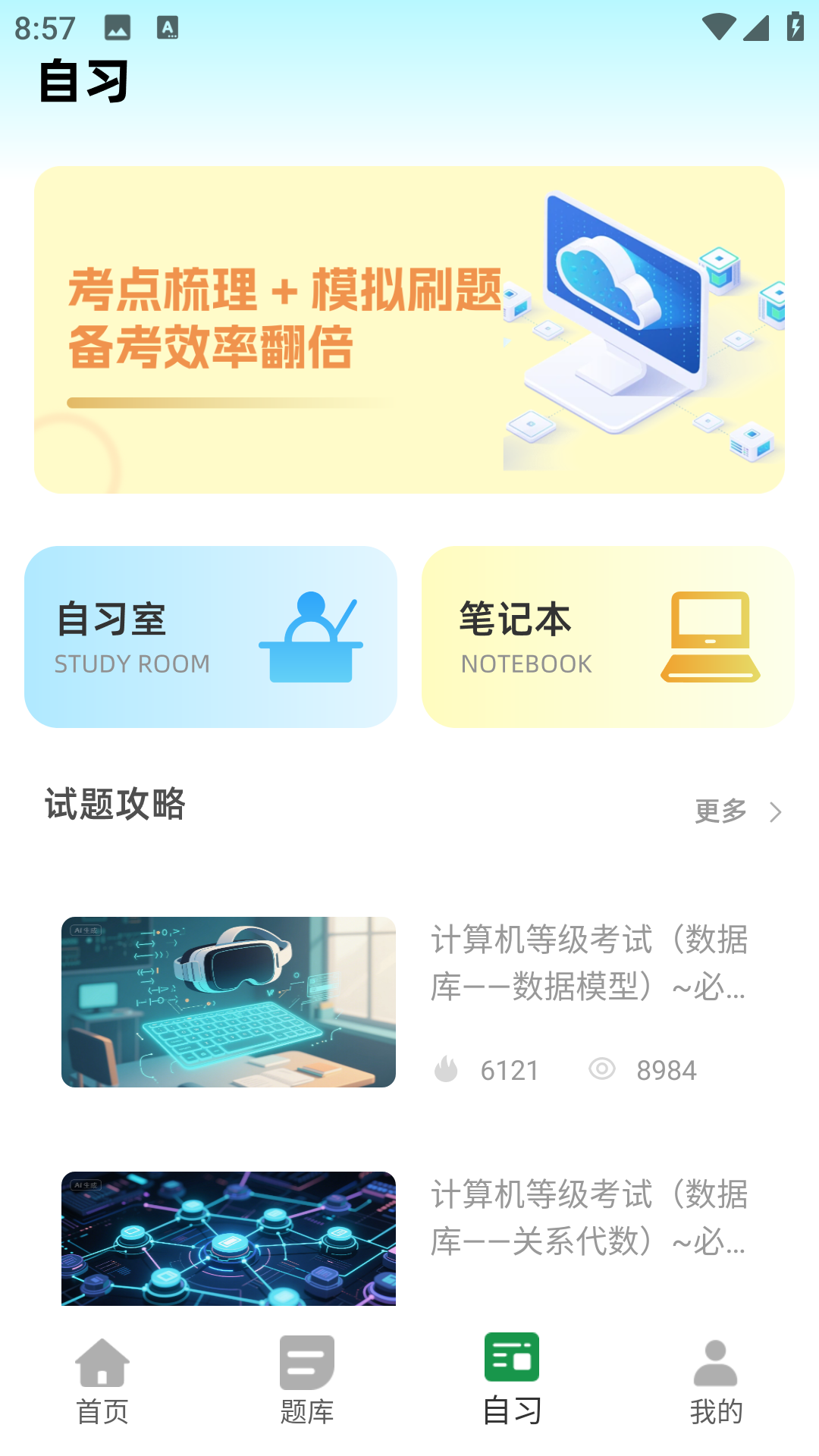819x1456 pixels.
Task: Tap the flame popularity icon showing 6121
Action: (x=448, y=1069)
